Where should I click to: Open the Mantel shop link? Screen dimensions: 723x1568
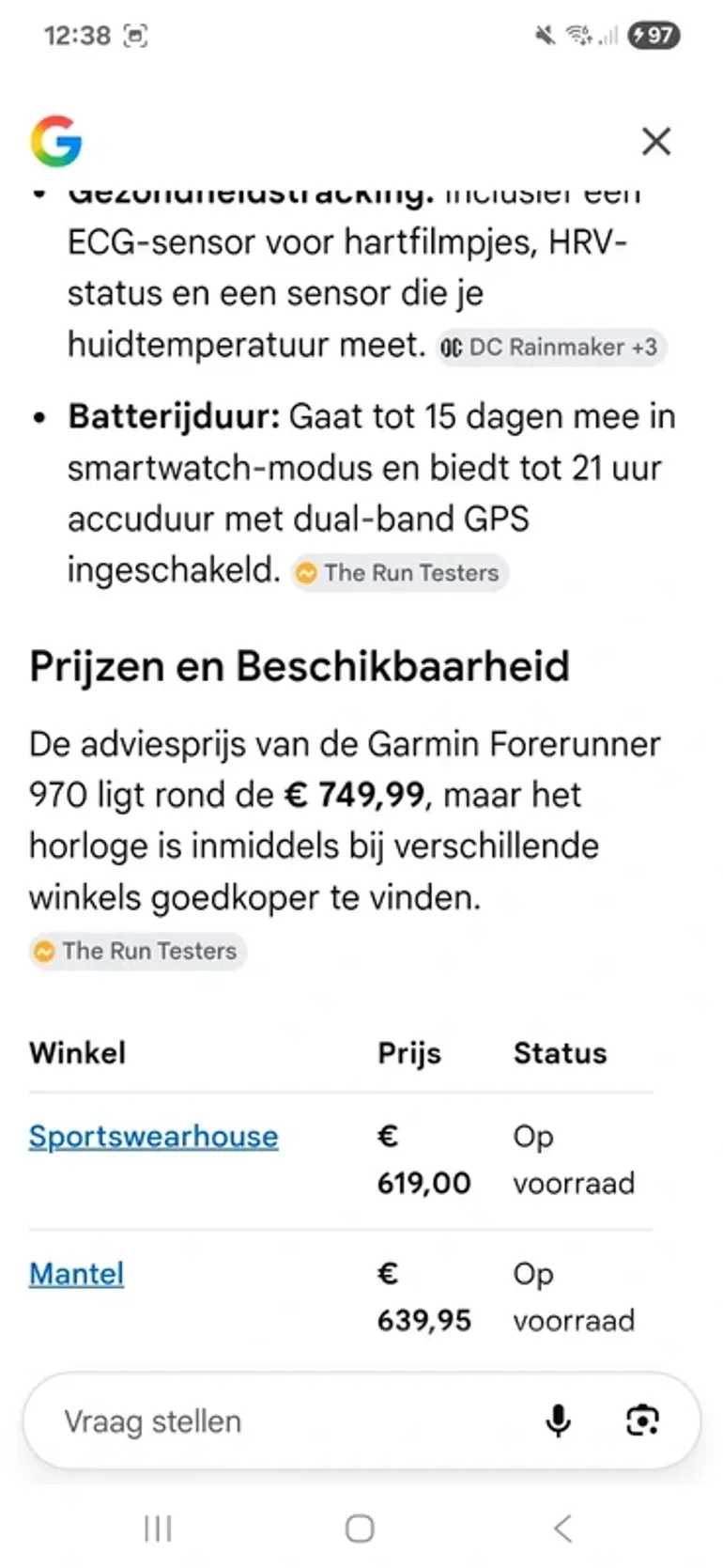pyautogui.click(x=76, y=1274)
